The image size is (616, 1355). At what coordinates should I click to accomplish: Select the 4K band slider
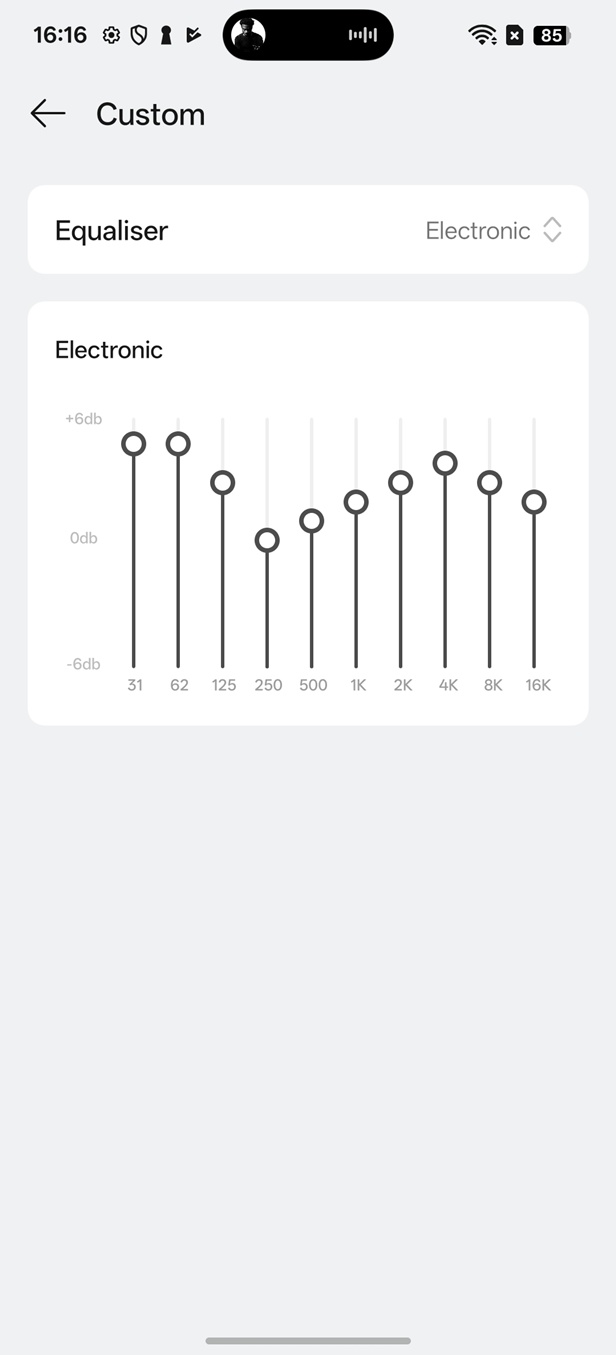pyautogui.click(x=445, y=463)
